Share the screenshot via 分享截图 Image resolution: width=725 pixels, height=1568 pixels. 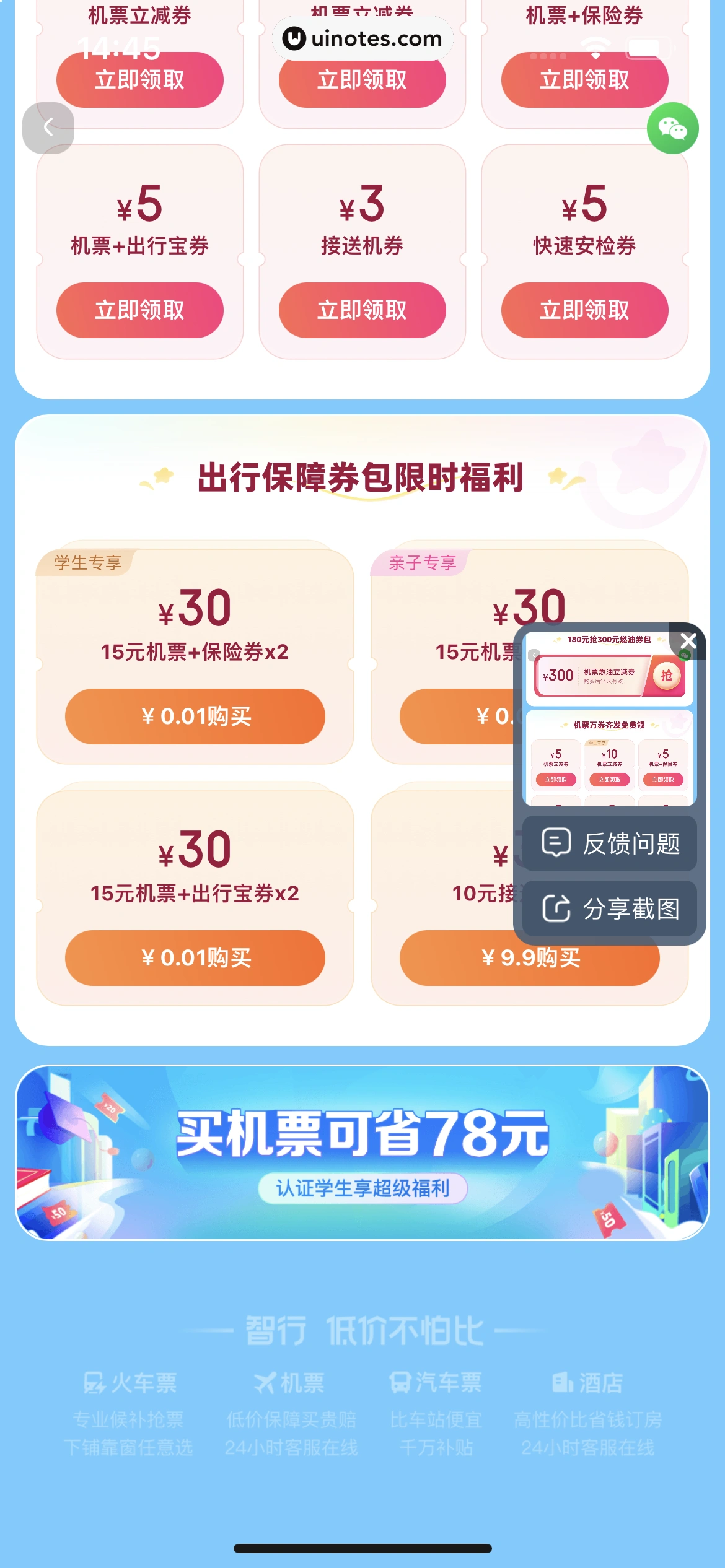pyautogui.click(x=610, y=909)
